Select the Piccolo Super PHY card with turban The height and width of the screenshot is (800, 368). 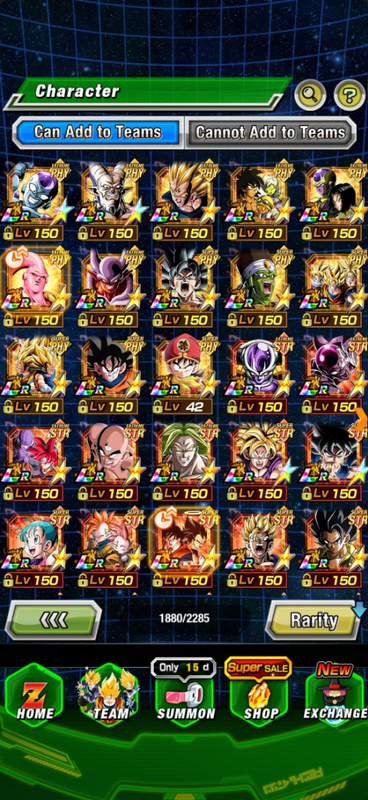tap(259, 288)
